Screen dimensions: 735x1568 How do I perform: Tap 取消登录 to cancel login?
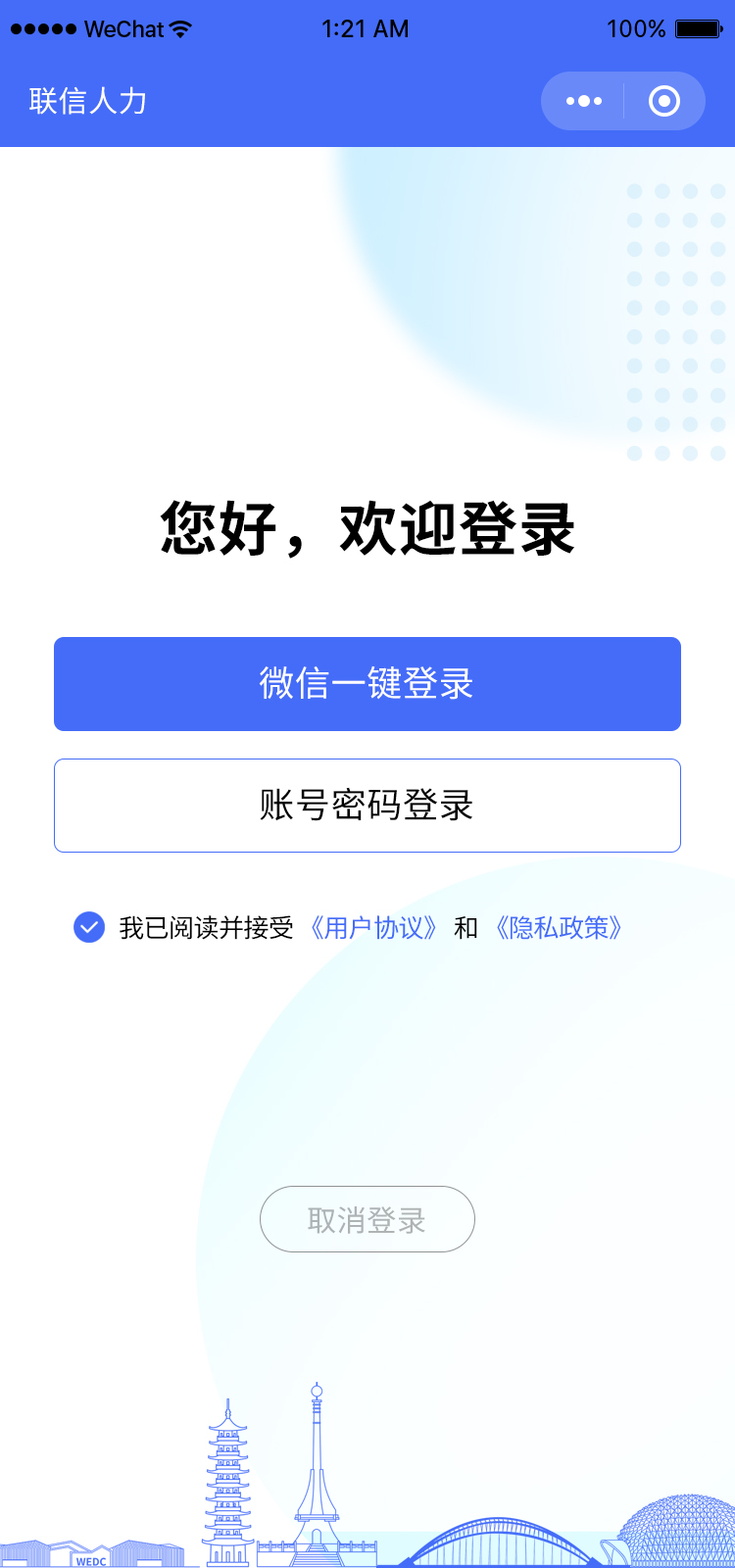367,1220
